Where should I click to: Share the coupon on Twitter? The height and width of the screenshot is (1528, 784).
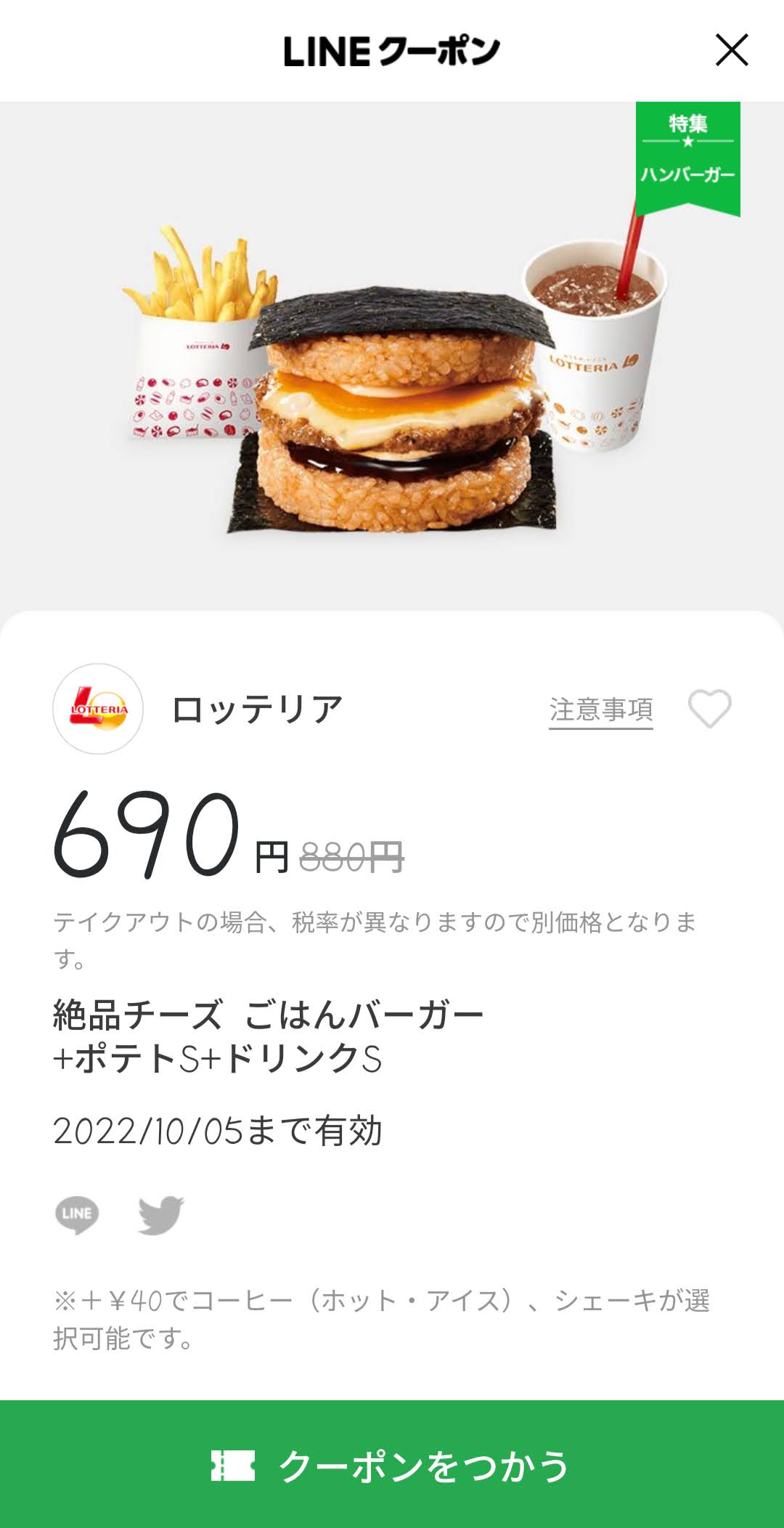[x=161, y=1215]
